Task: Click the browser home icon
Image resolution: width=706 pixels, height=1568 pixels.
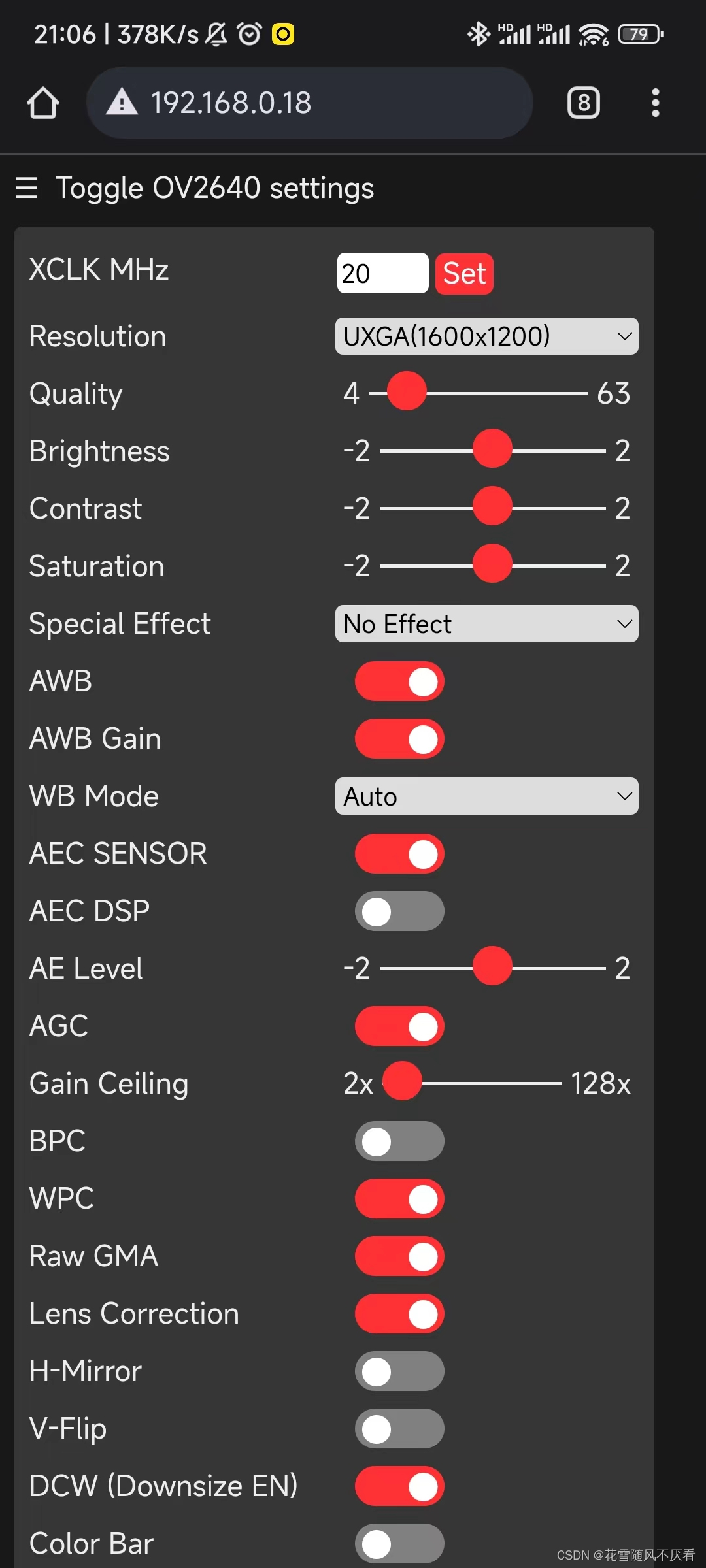Action: (x=42, y=103)
